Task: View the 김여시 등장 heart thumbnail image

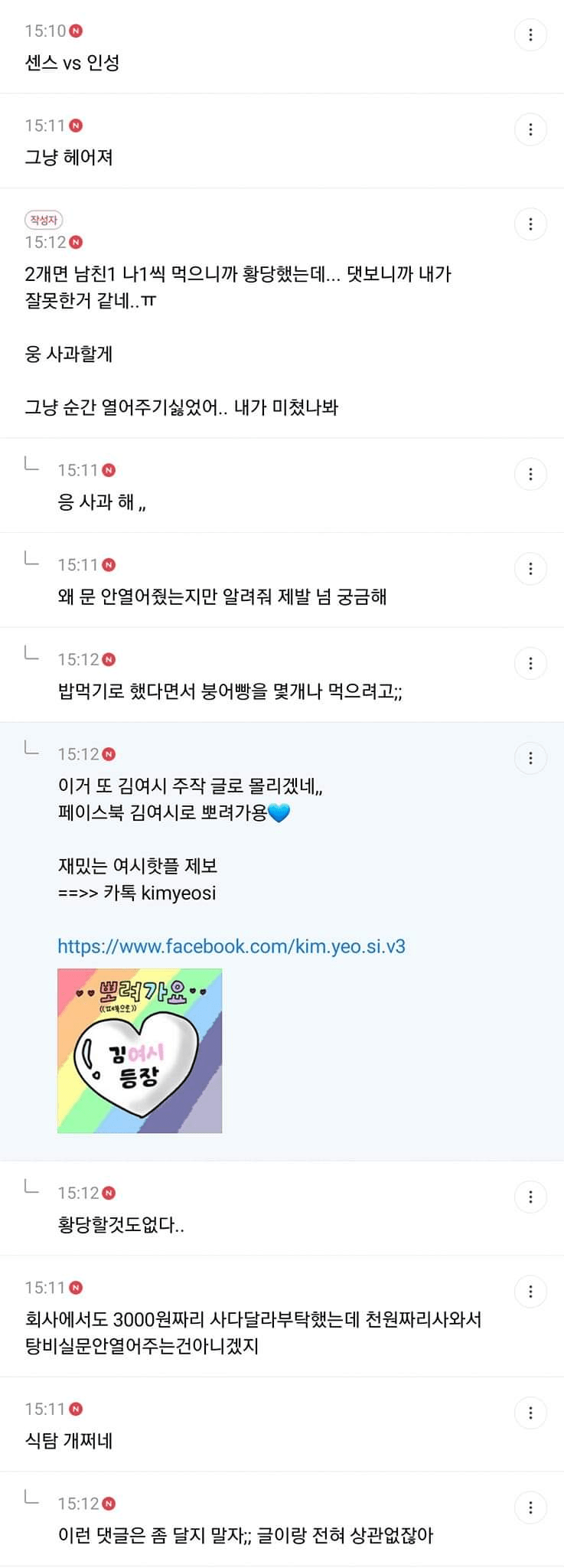Action: 139,1050
